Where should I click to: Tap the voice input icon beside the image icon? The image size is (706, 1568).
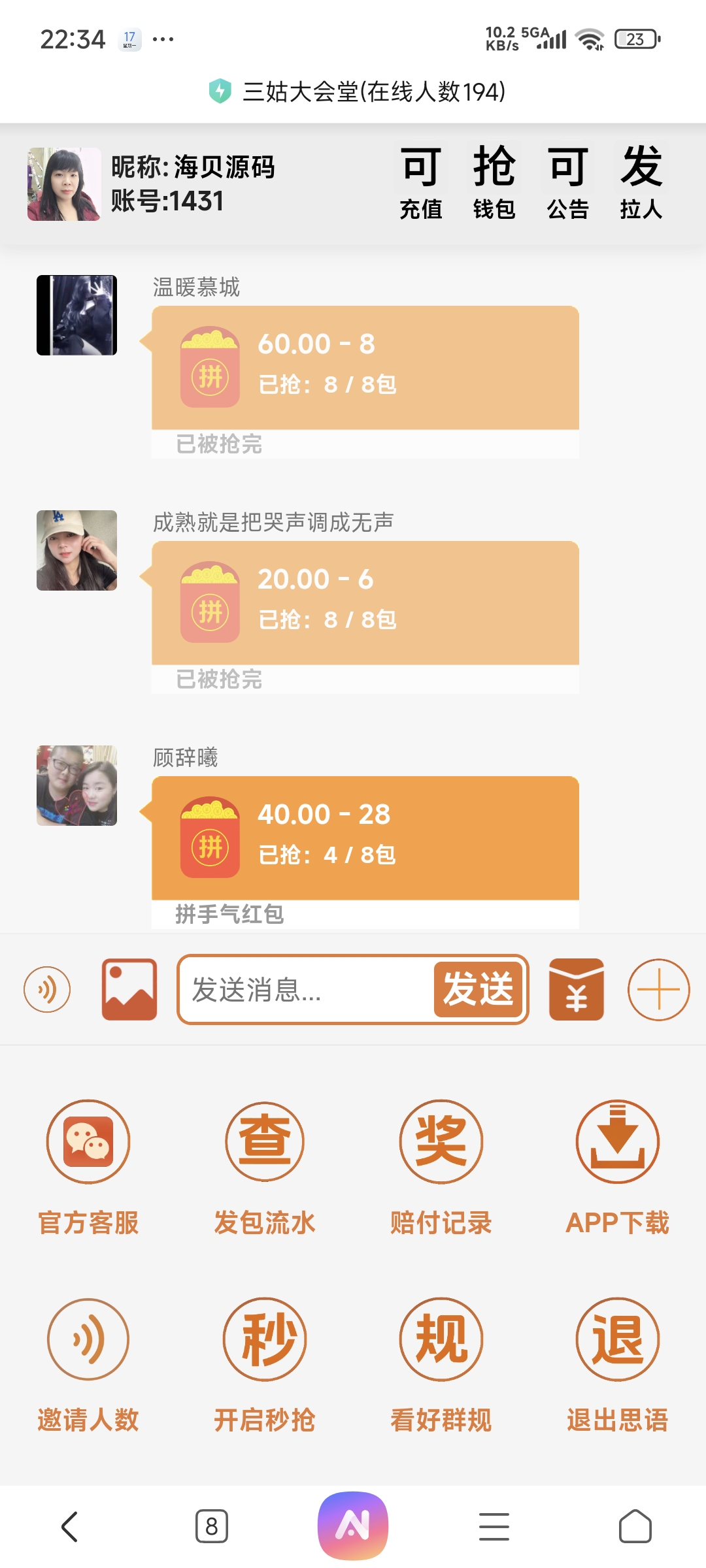point(47,989)
